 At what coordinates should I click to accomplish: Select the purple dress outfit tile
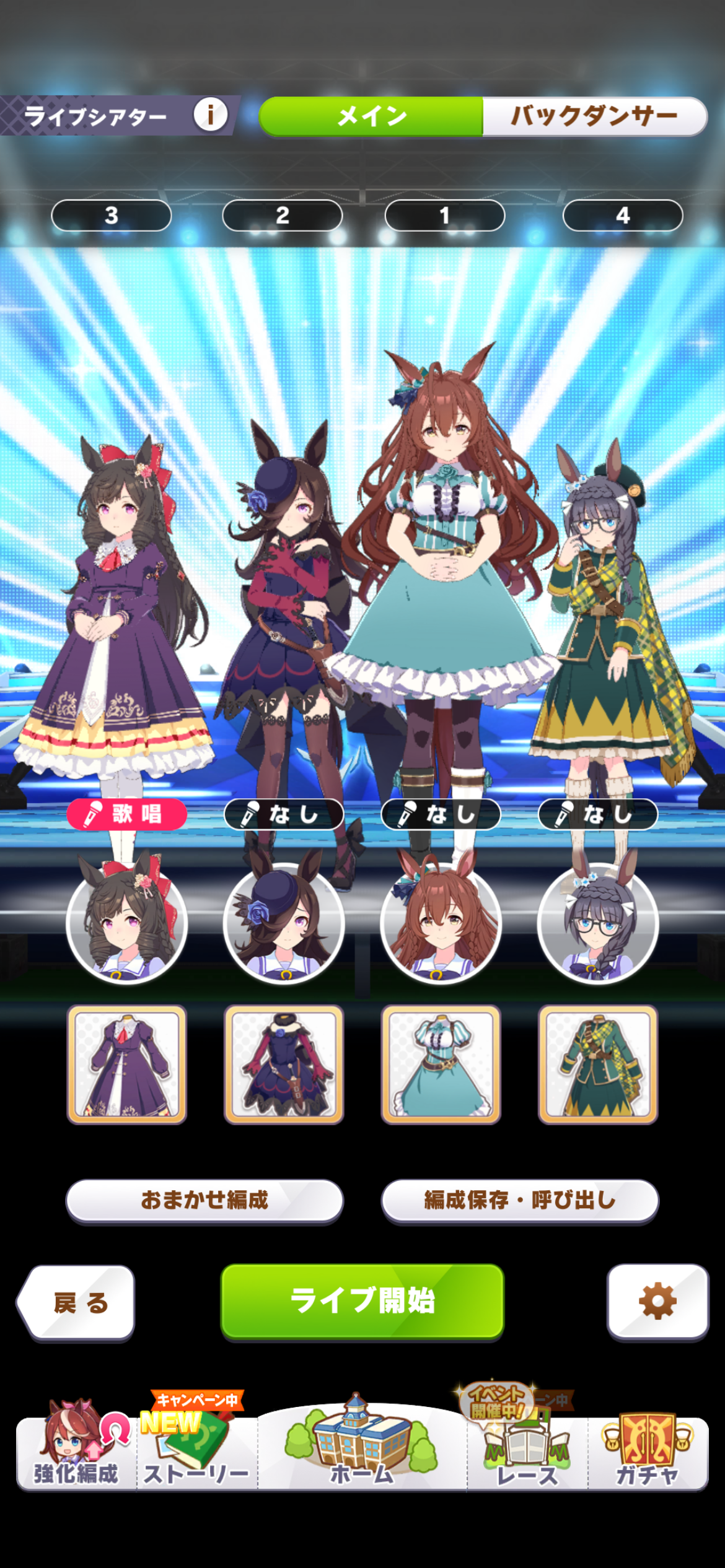pos(127,1064)
